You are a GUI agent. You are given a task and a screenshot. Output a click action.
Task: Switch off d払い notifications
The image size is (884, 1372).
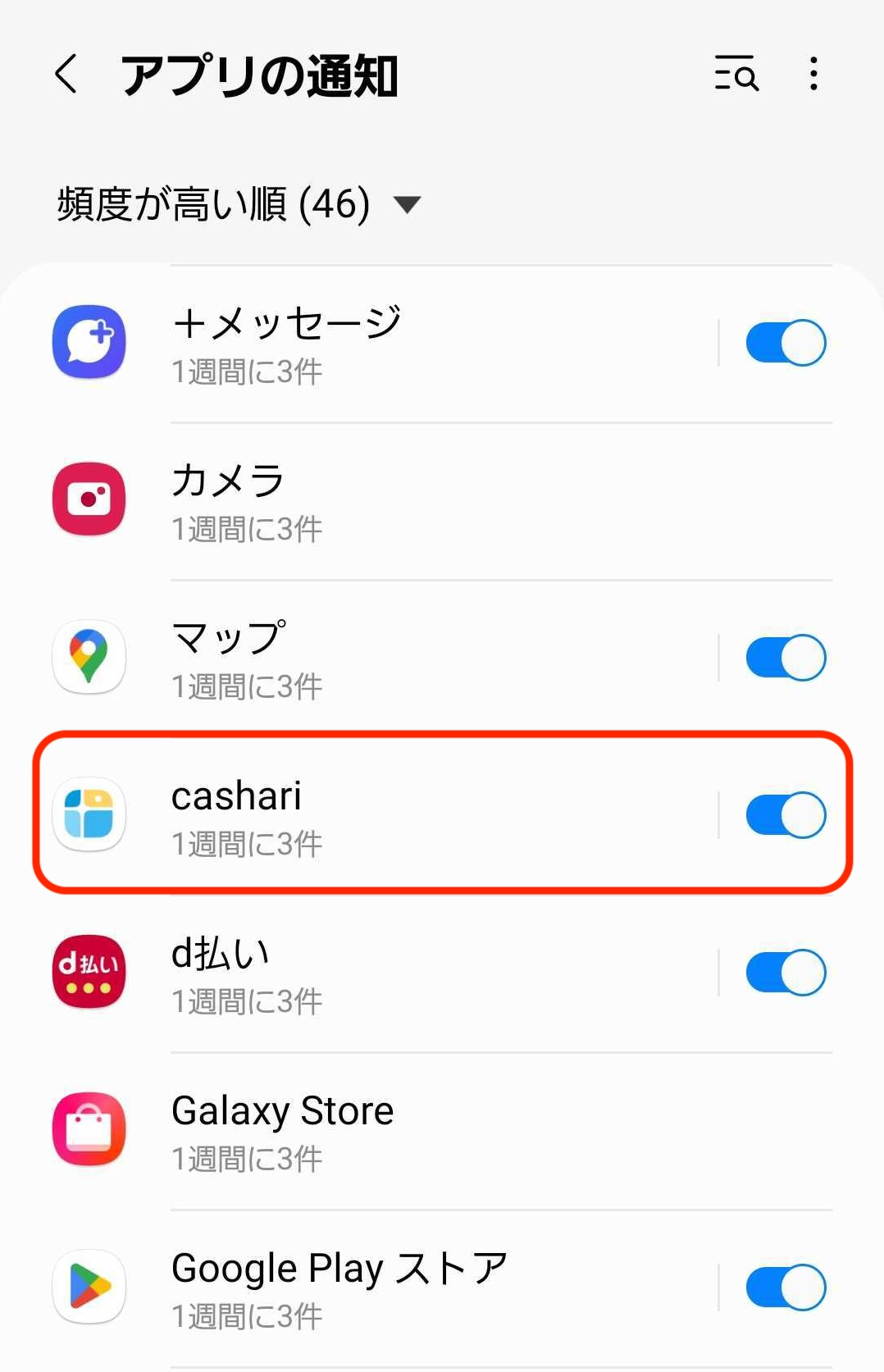(785, 973)
